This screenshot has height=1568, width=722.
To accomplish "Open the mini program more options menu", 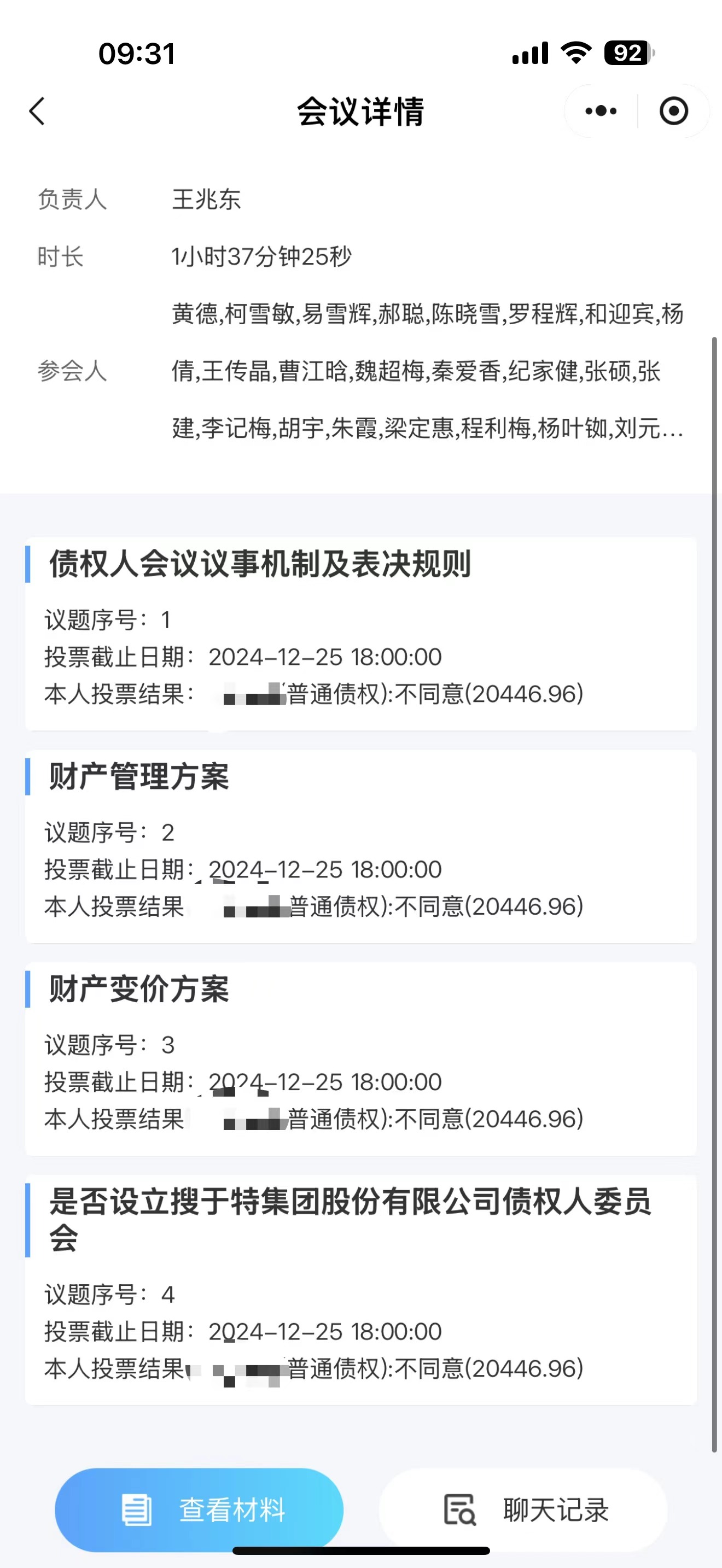I will pyautogui.click(x=601, y=112).
